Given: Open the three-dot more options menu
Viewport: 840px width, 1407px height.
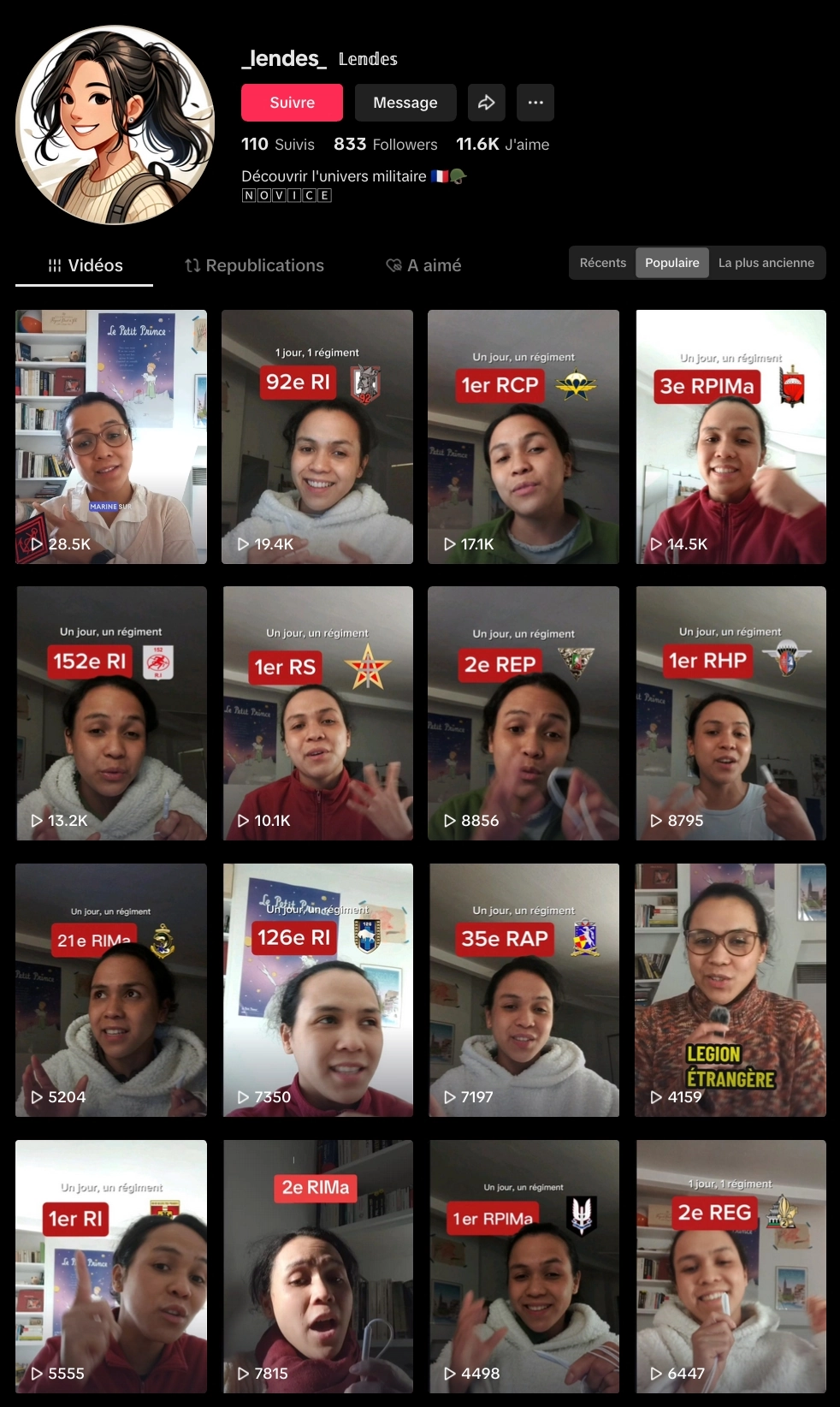Looking at the screenshot, I should 535,103.
